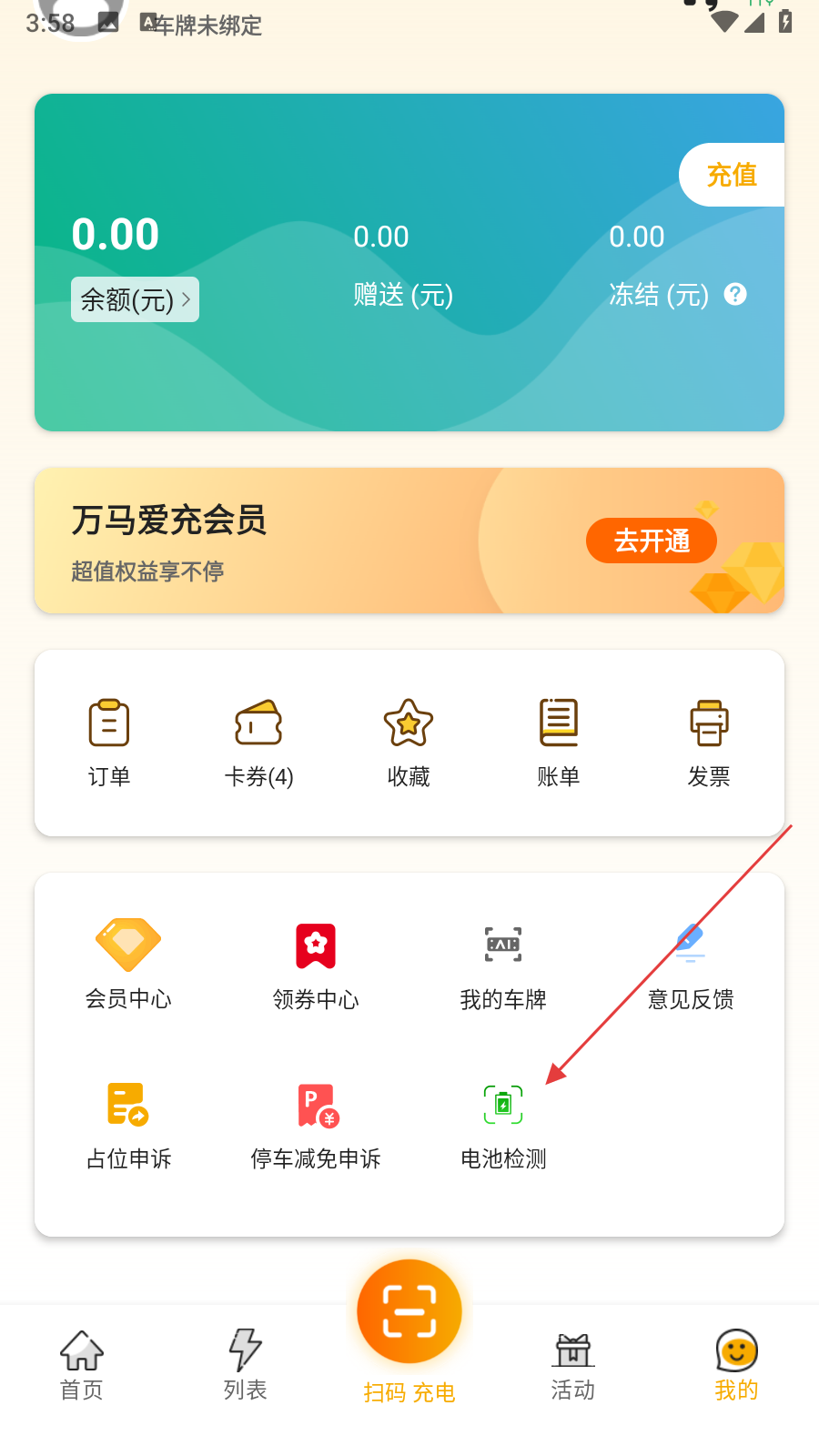
Task: Open 领券中心 coupon center
Action: 316,965
